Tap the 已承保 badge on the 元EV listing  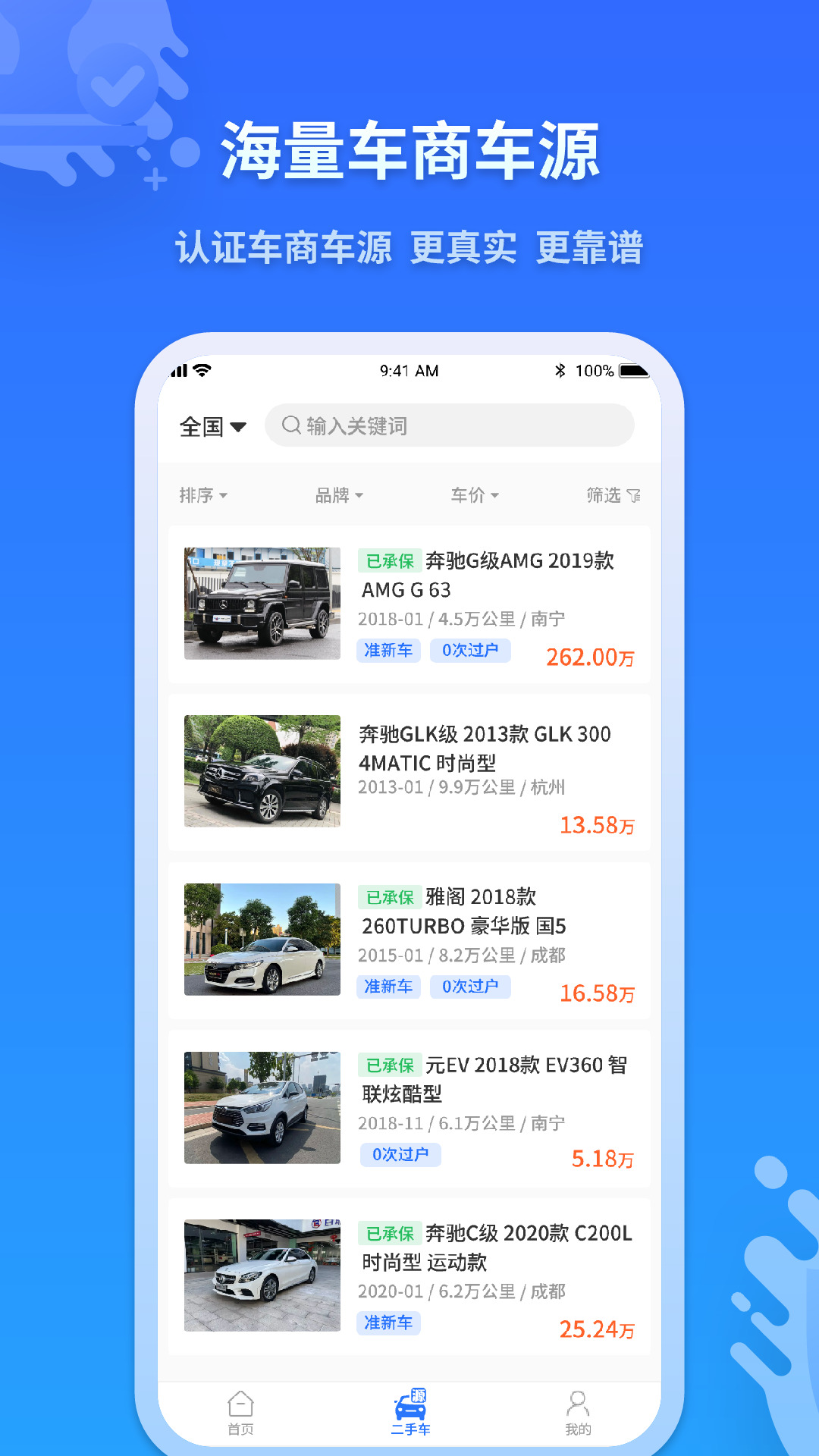click(389, 1065)
